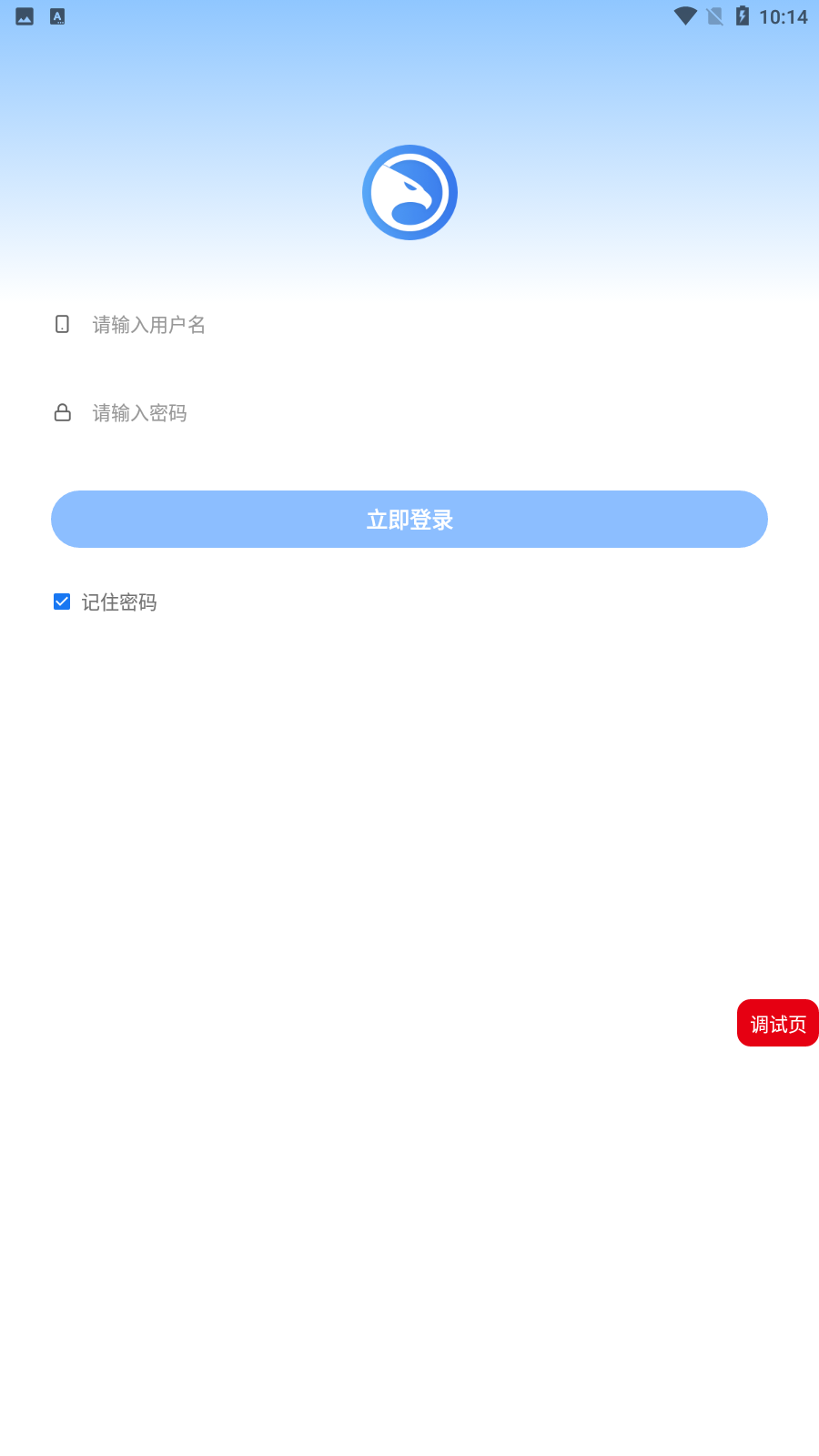Focus the 请输入密码 password field
Screen dimensions: 819x1456
(x=273, y=412)
